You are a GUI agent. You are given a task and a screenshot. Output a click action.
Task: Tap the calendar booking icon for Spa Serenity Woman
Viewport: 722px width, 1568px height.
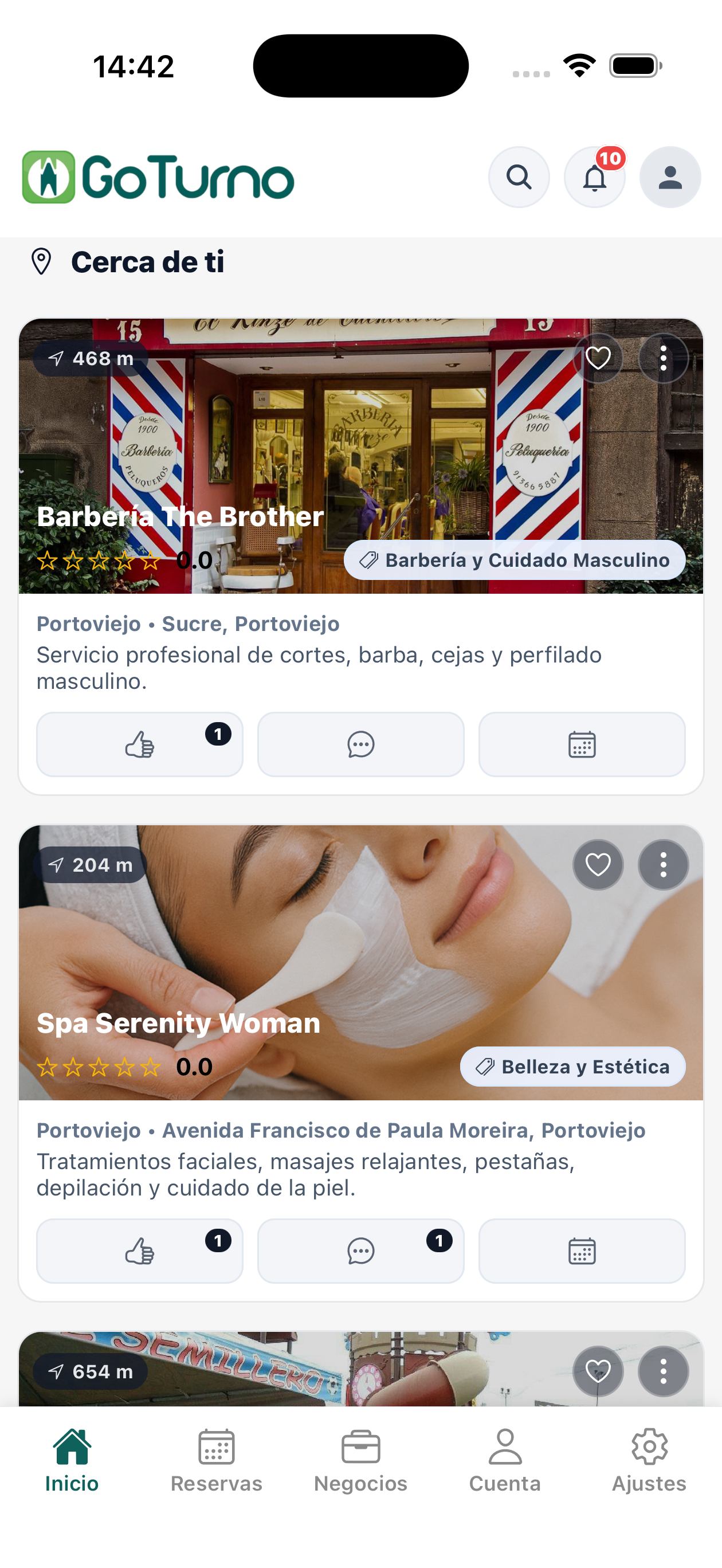[582, 1251]
